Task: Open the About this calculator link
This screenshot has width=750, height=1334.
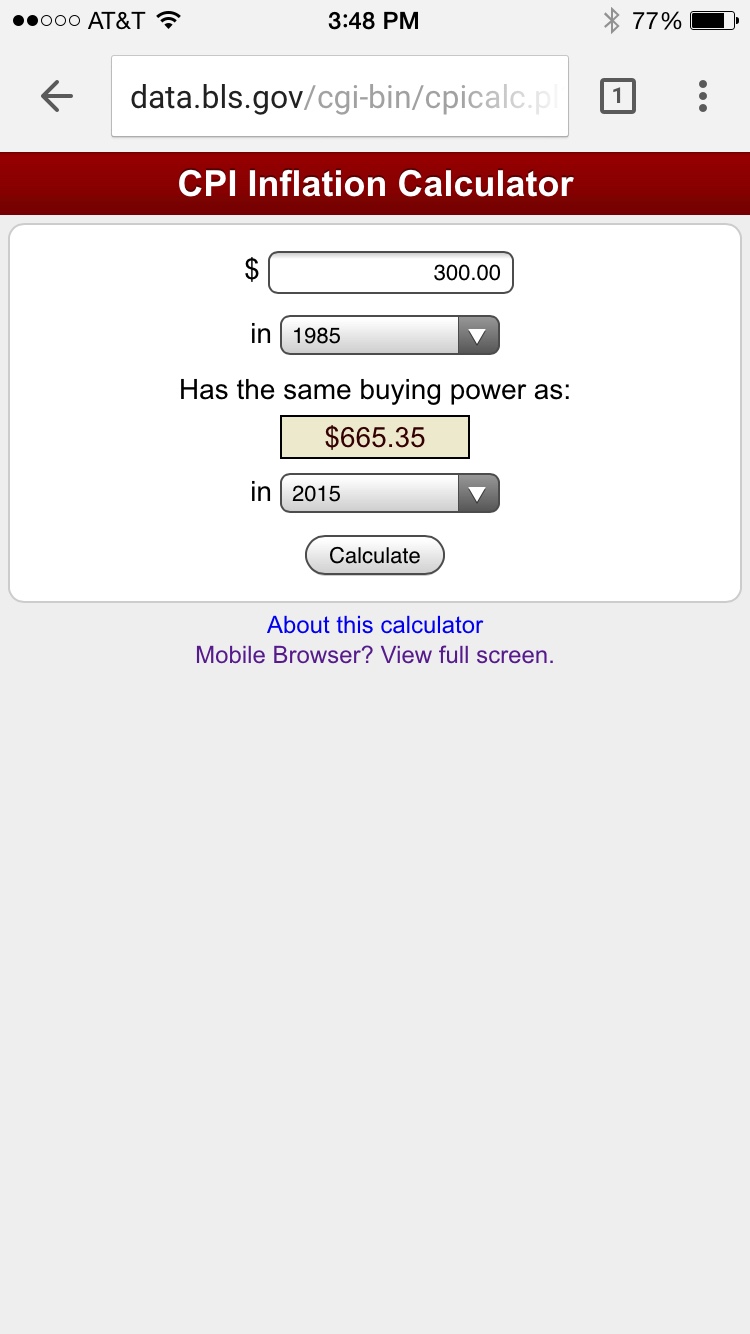Action: (x=375, y=625)
